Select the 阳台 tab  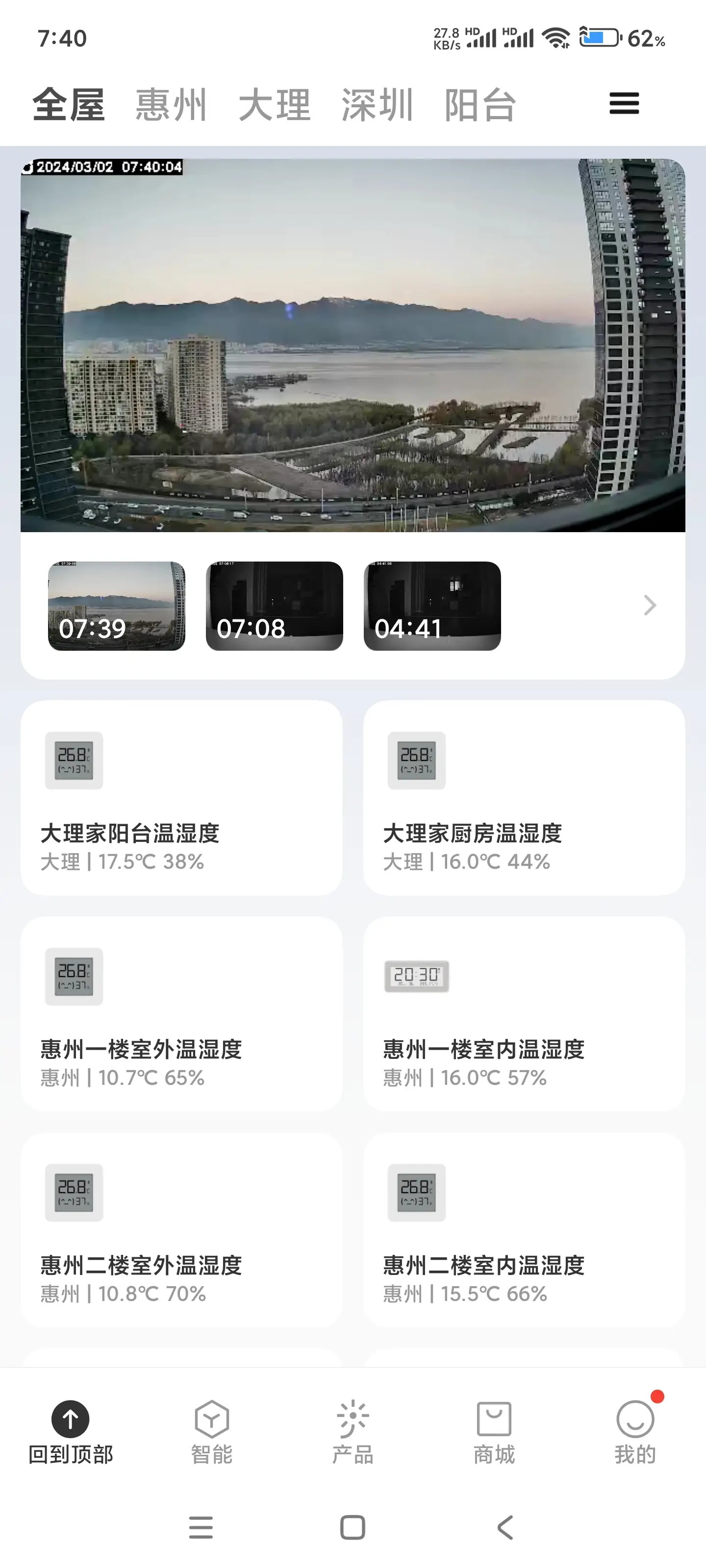pos(480,105)
